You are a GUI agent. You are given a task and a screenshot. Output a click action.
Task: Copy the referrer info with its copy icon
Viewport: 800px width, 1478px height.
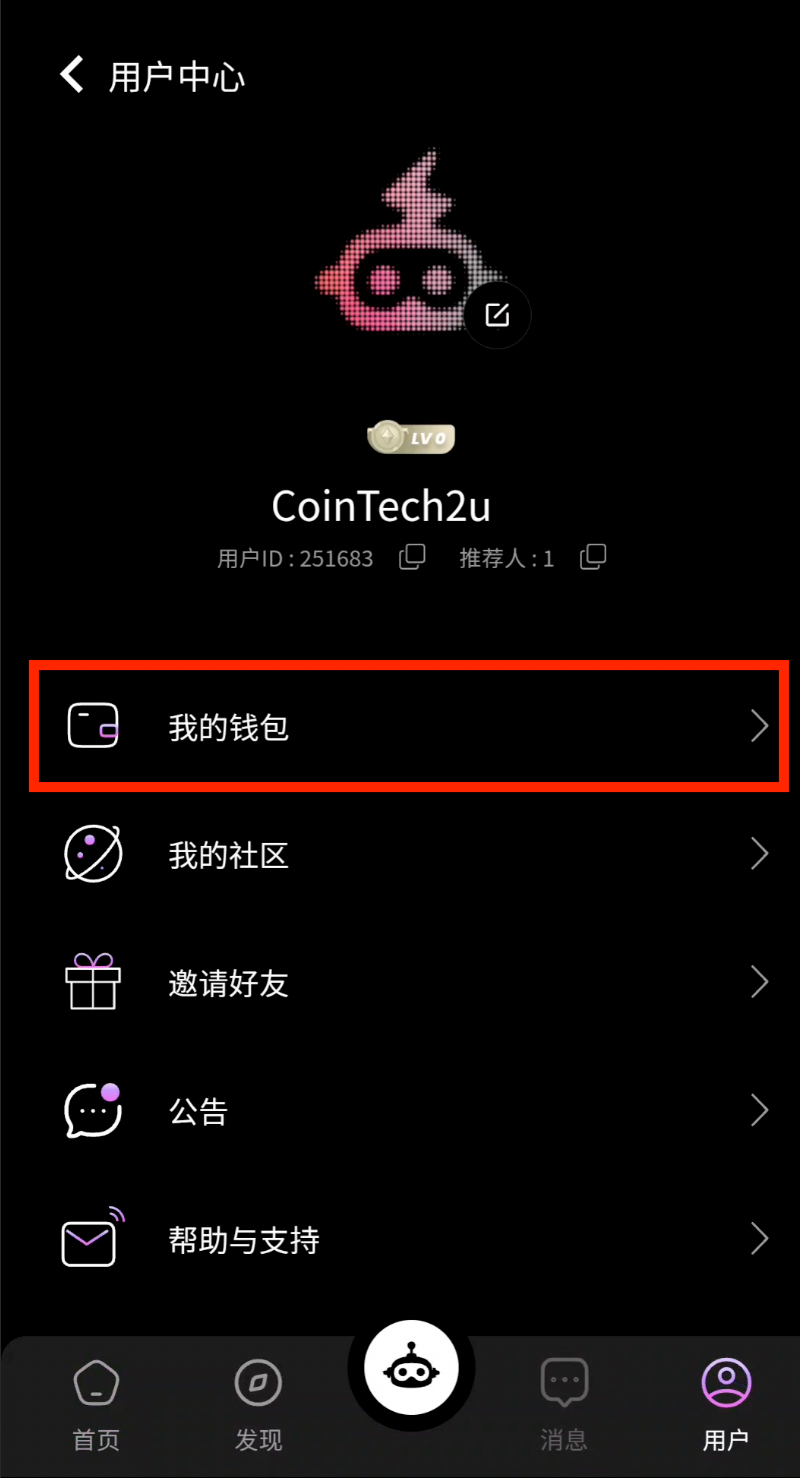pyautogui.click(x=592, y=557)
